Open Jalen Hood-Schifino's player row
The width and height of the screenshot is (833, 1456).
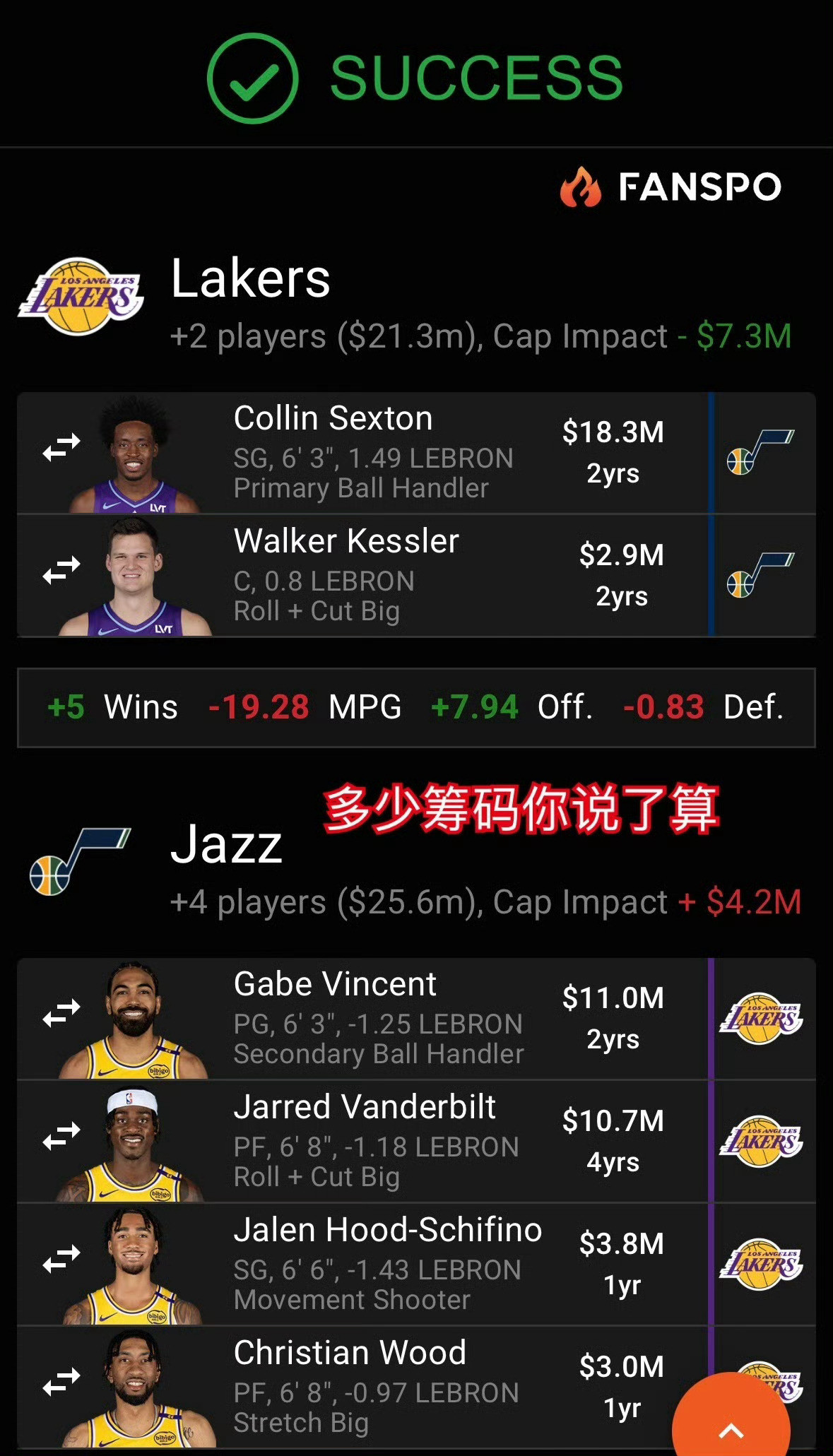click(x=416, y=1265)
